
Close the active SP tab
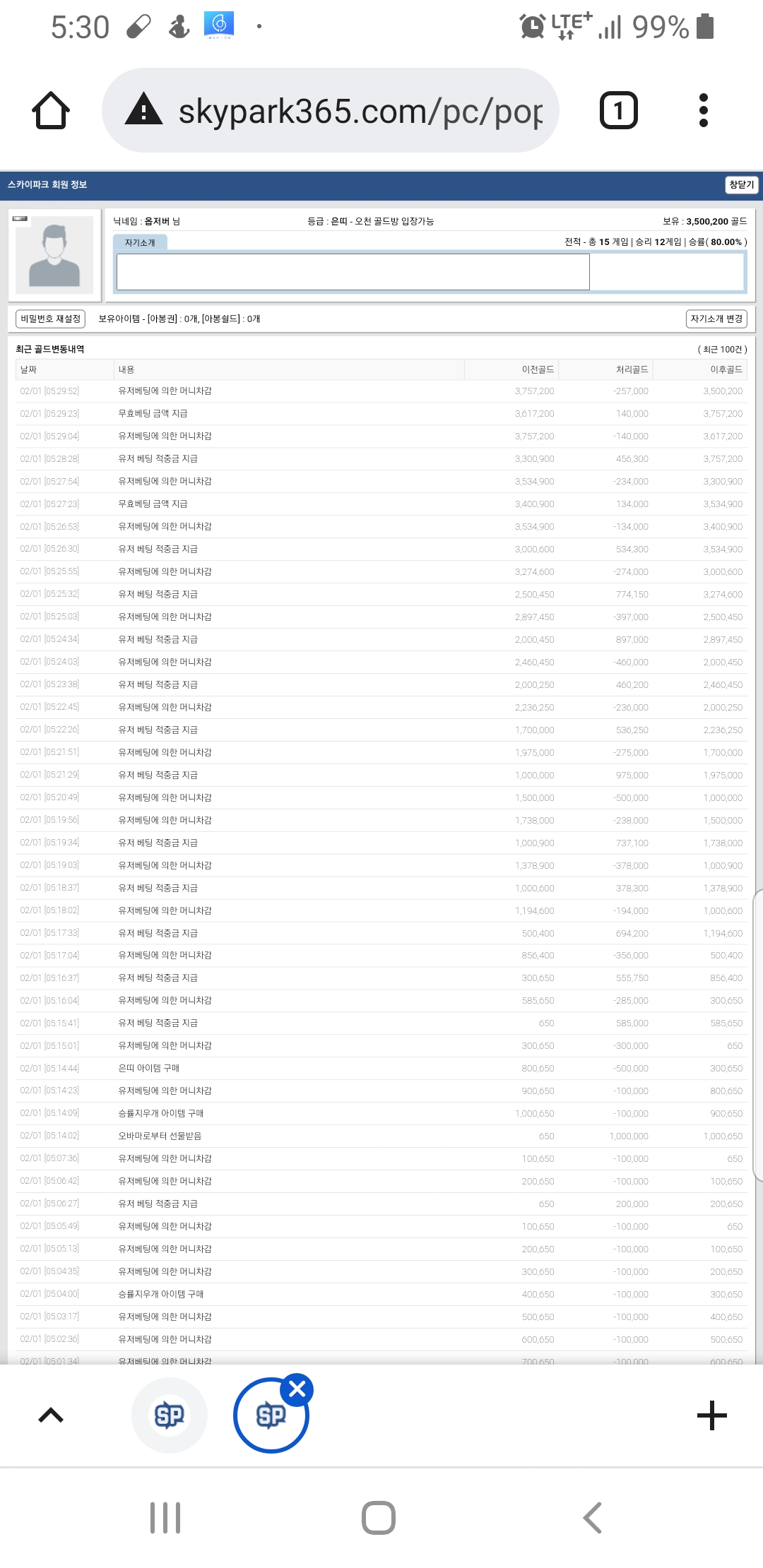(297, 1389)
